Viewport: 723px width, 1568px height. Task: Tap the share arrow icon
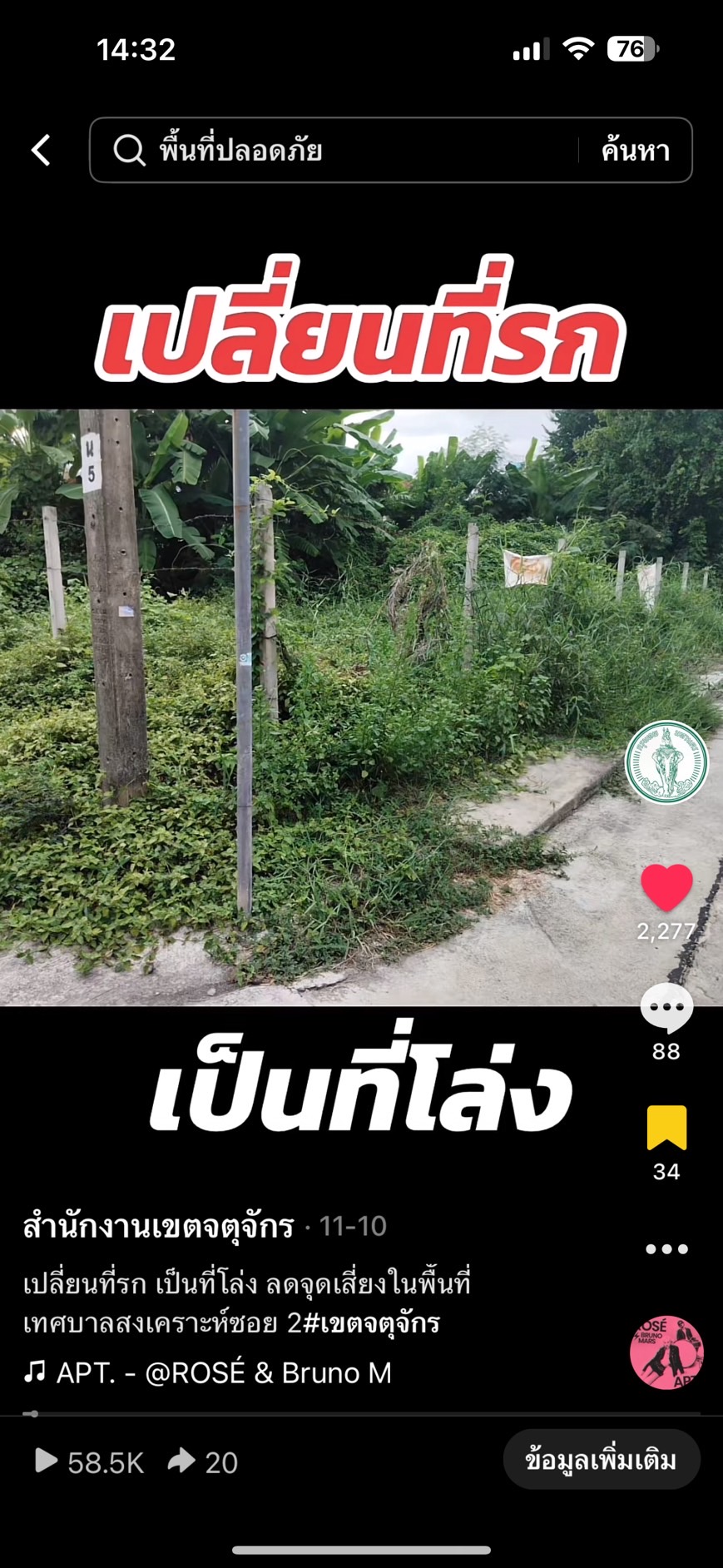pyautogui.click(x=181, y=1461)
